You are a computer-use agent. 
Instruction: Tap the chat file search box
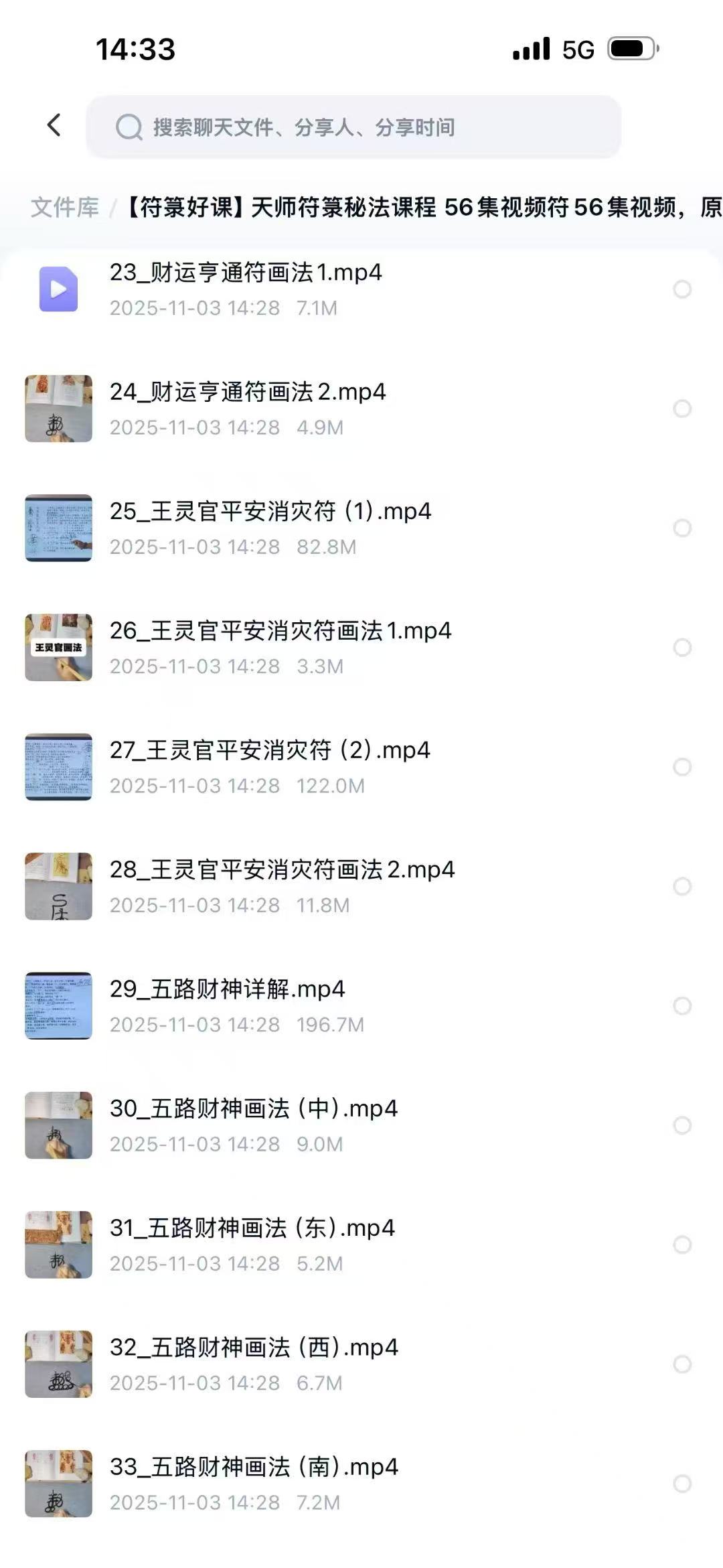(x=353, y=127)
